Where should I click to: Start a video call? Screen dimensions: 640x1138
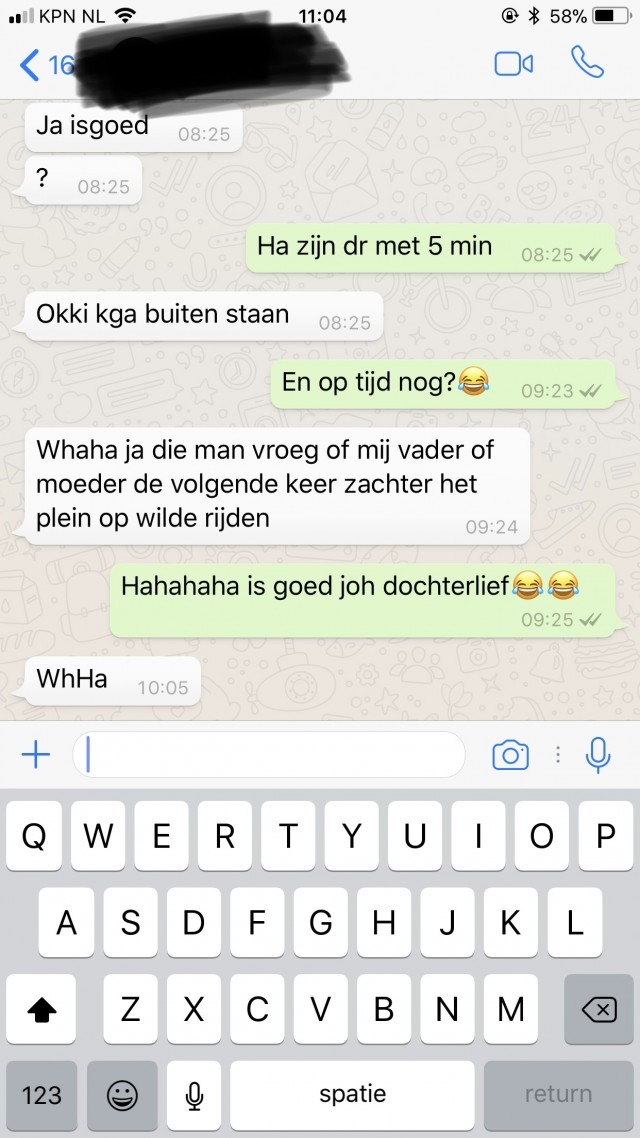click(x=513, y=64)
